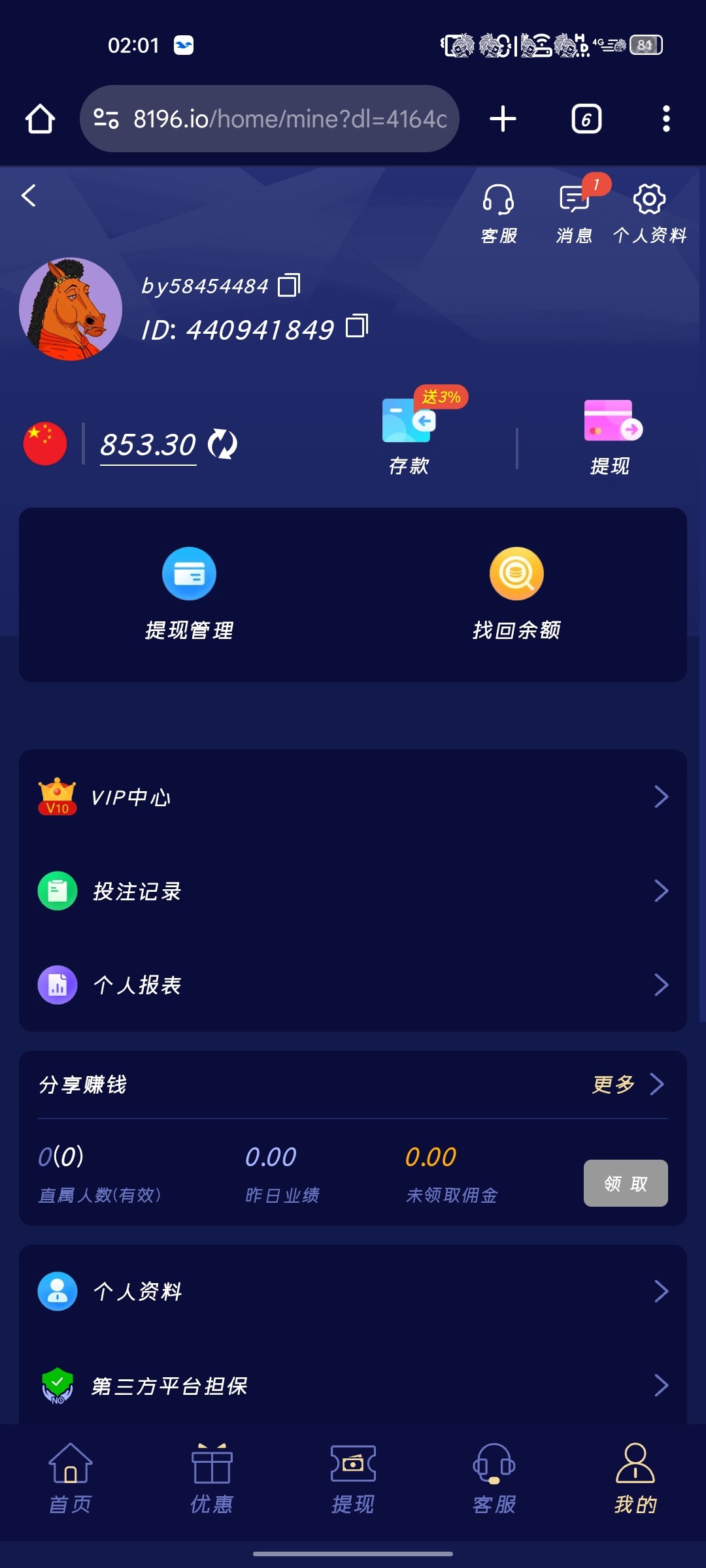Go back using the top-left arrow

click(29, 195)
